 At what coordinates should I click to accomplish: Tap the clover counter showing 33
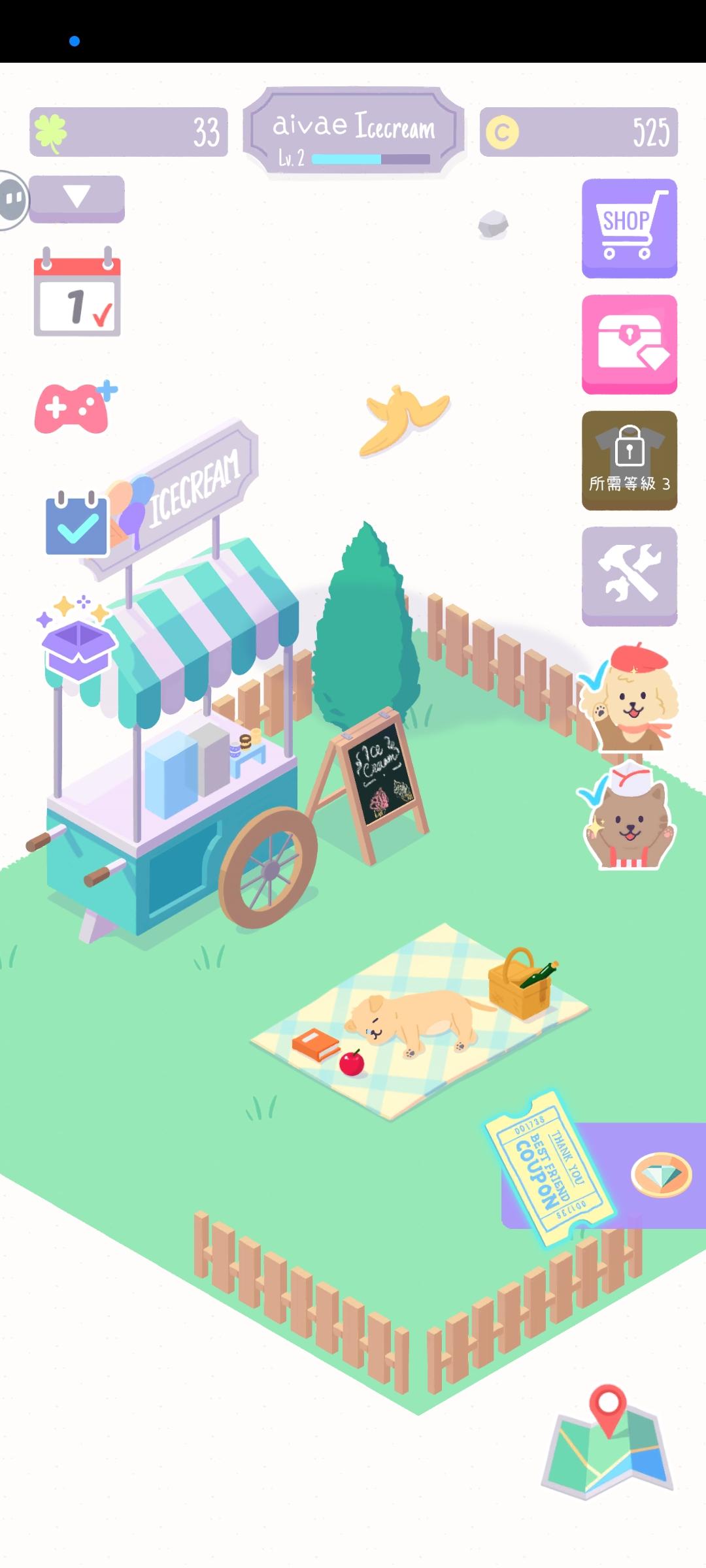pos(127,131)
